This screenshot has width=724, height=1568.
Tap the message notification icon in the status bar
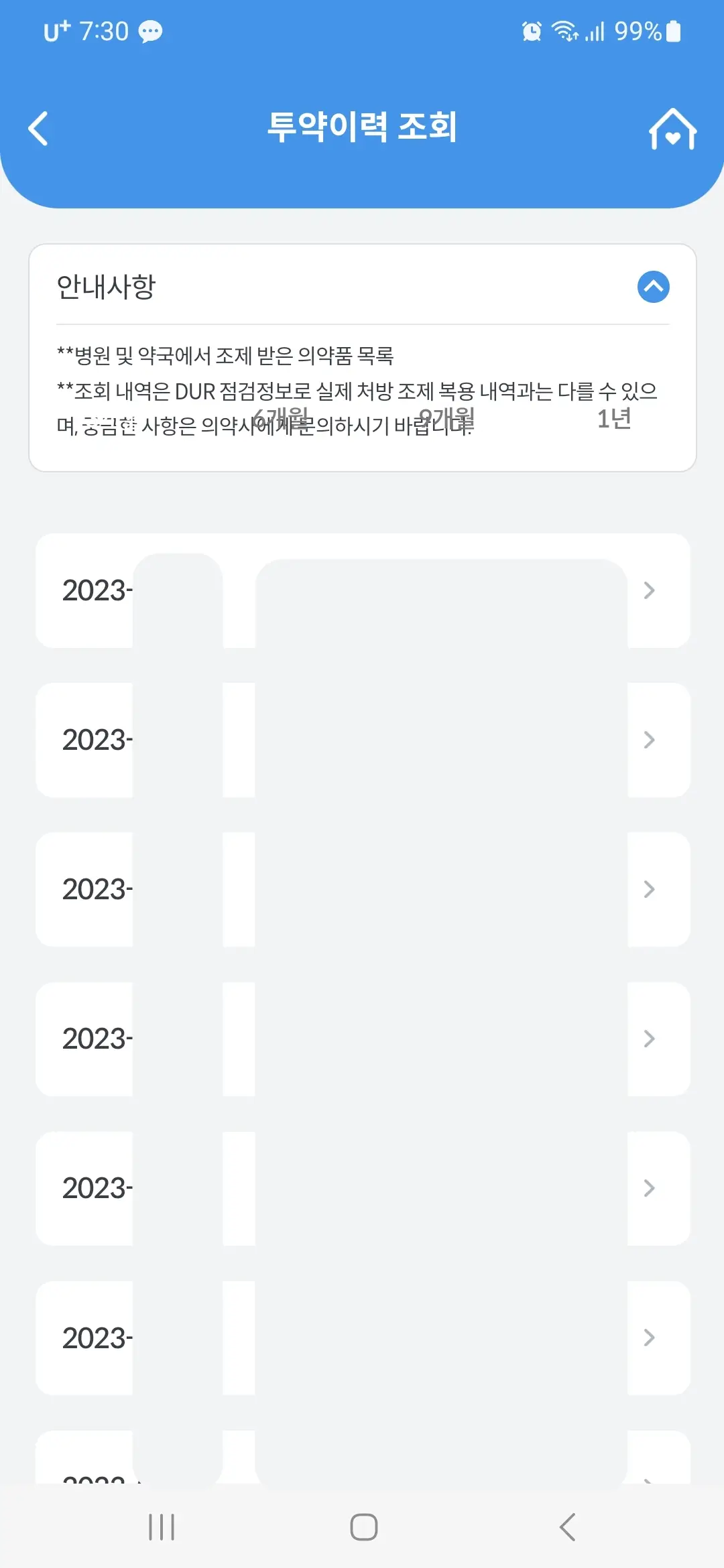click(151, 32)
